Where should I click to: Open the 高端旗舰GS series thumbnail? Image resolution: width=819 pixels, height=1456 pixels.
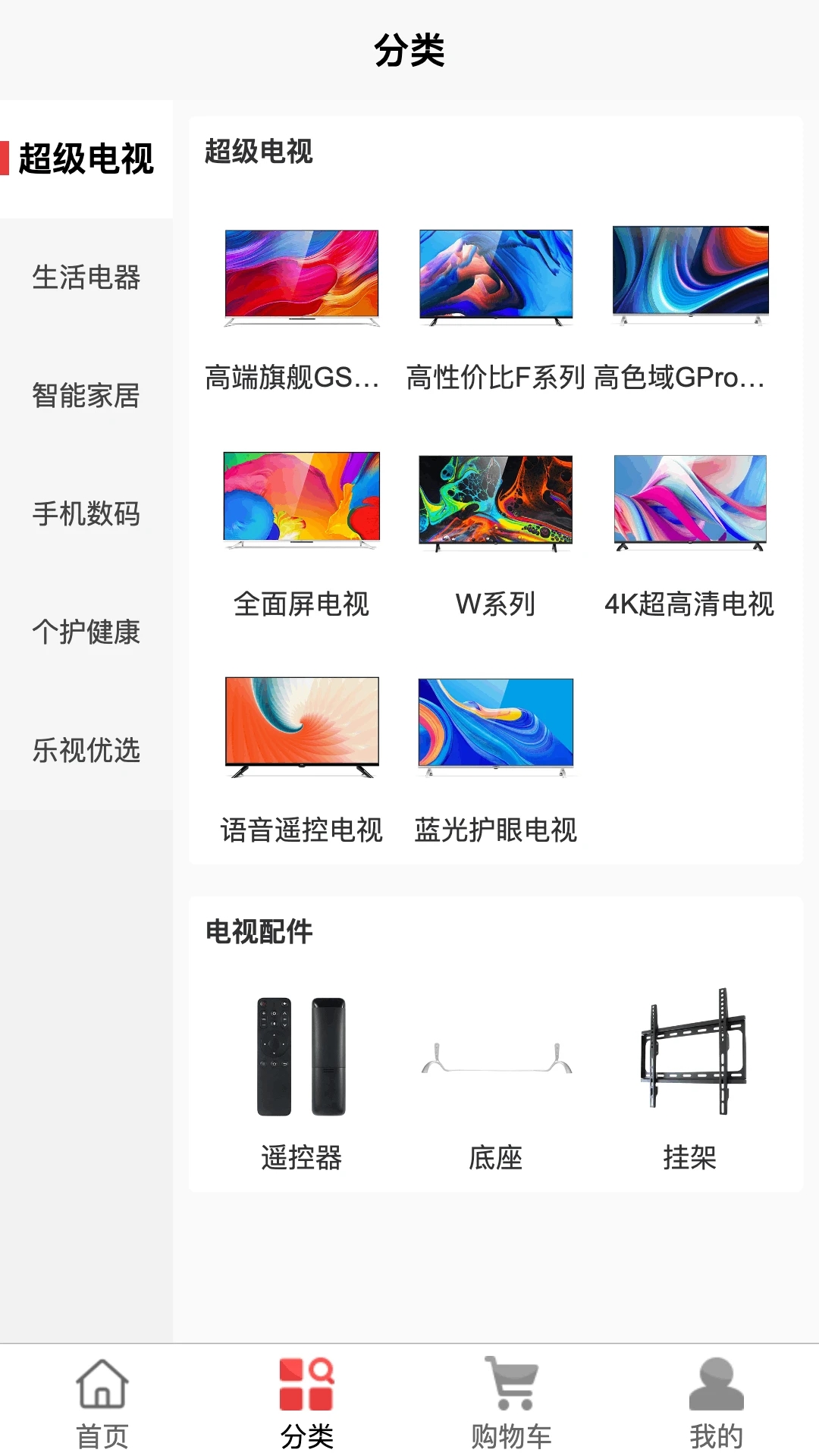tap(300, 278)
